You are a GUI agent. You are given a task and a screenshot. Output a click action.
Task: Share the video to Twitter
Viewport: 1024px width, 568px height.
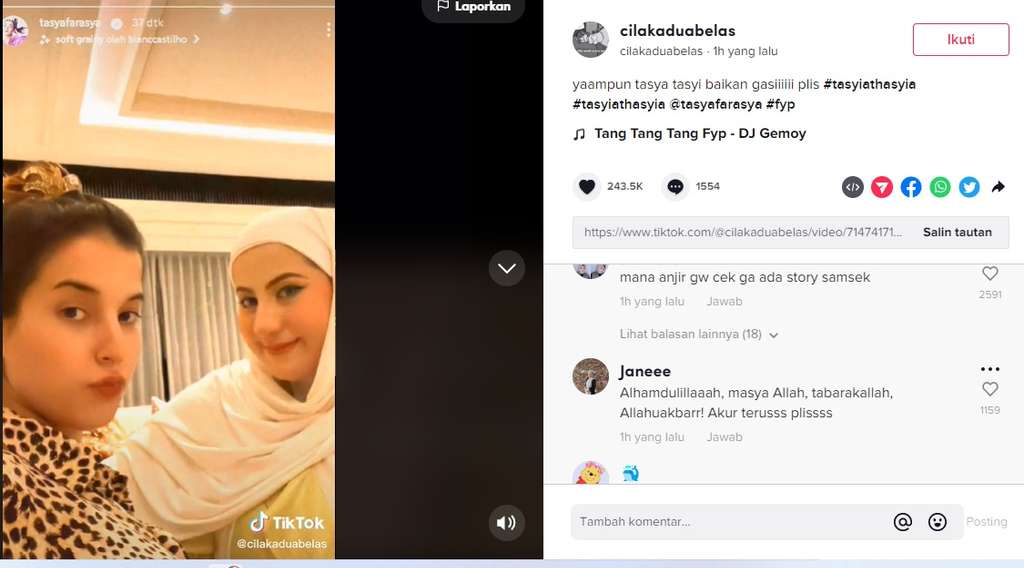pos(969,187)
